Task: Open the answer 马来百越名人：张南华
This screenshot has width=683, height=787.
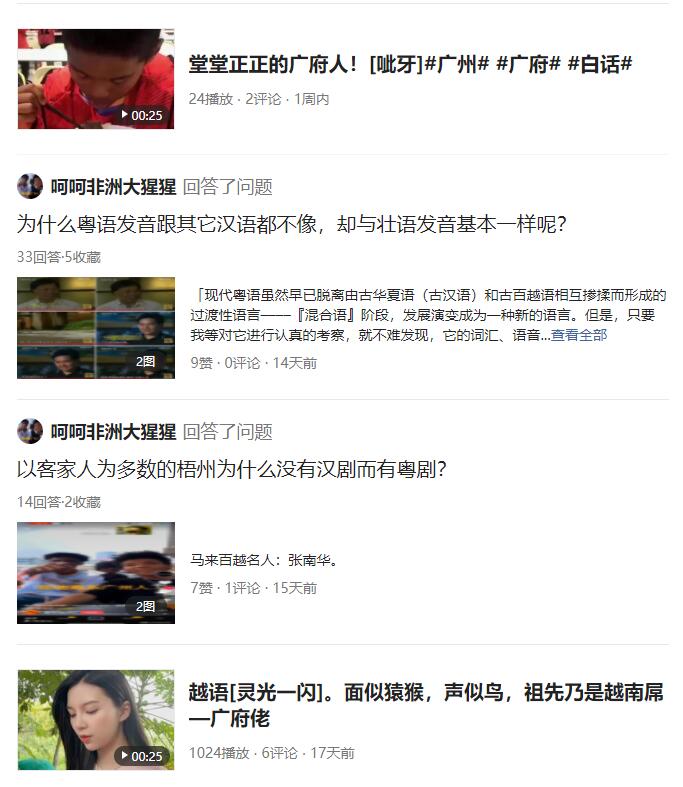Action: [265, 560]
